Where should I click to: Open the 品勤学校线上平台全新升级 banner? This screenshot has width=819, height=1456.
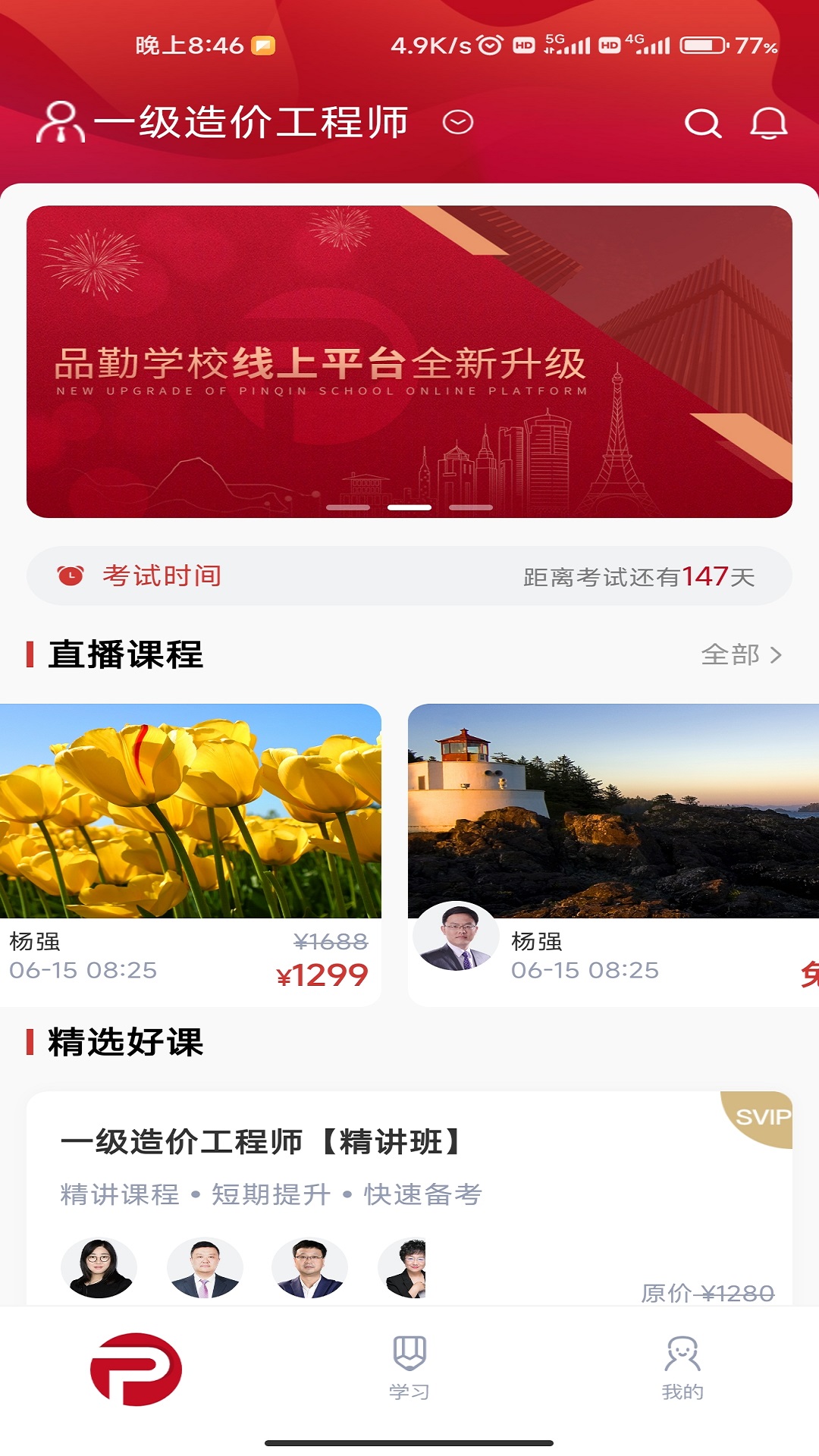pos(409,362)
